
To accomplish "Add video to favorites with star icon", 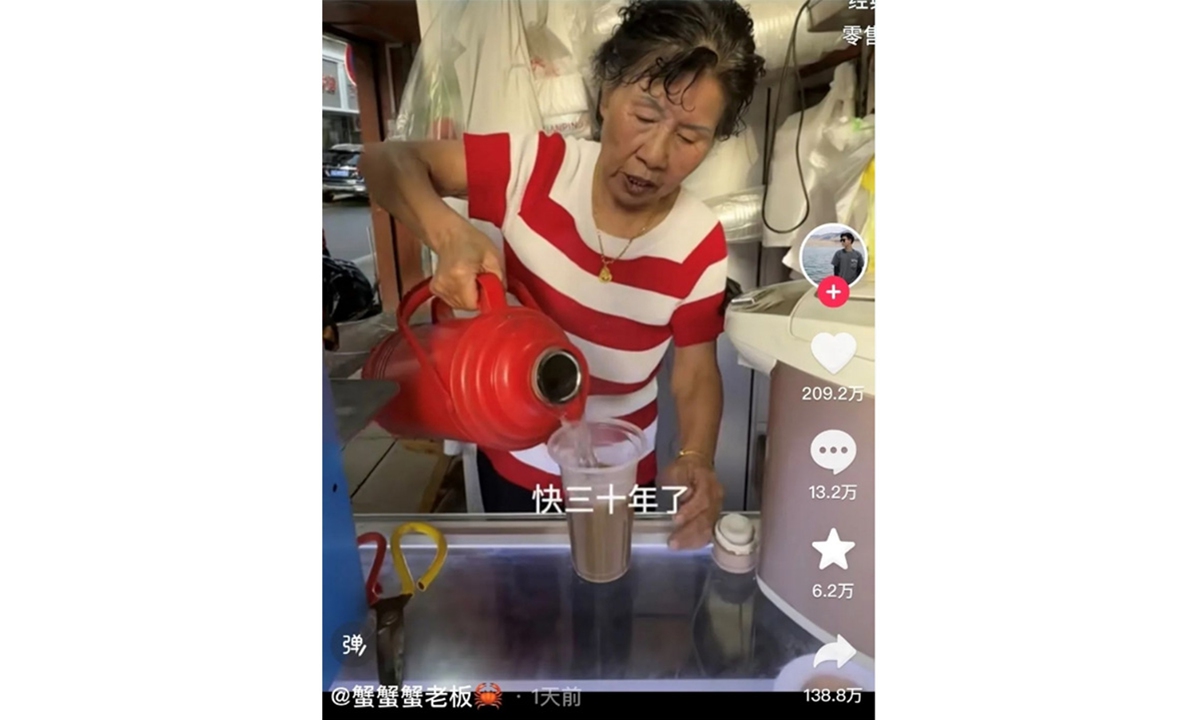I will pyautogui.click(x=833, y=550).
